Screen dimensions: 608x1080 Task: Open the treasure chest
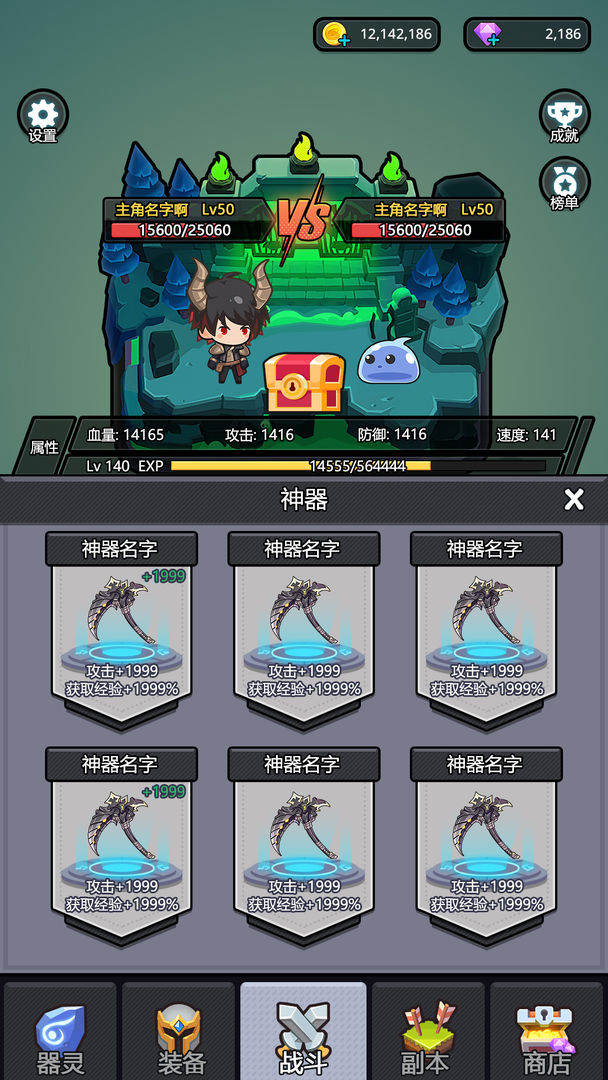304,383
